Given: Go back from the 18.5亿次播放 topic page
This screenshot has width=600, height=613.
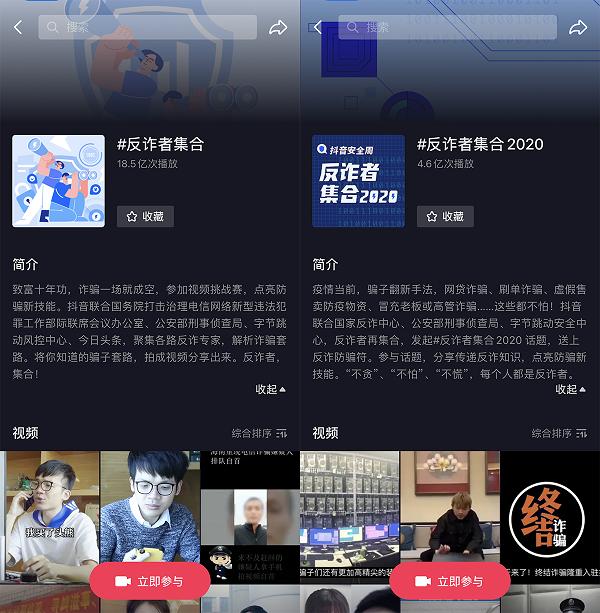Looking at the screenshot, I should 18,28.
